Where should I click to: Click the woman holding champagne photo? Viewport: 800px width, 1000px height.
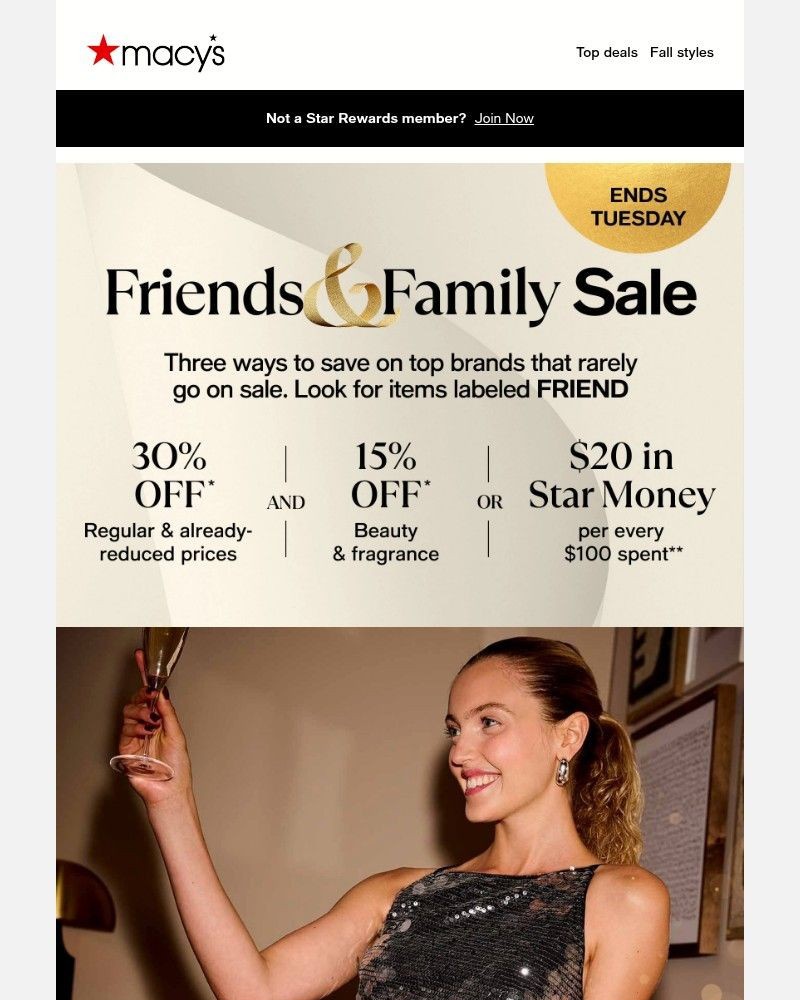pos(400,810)
